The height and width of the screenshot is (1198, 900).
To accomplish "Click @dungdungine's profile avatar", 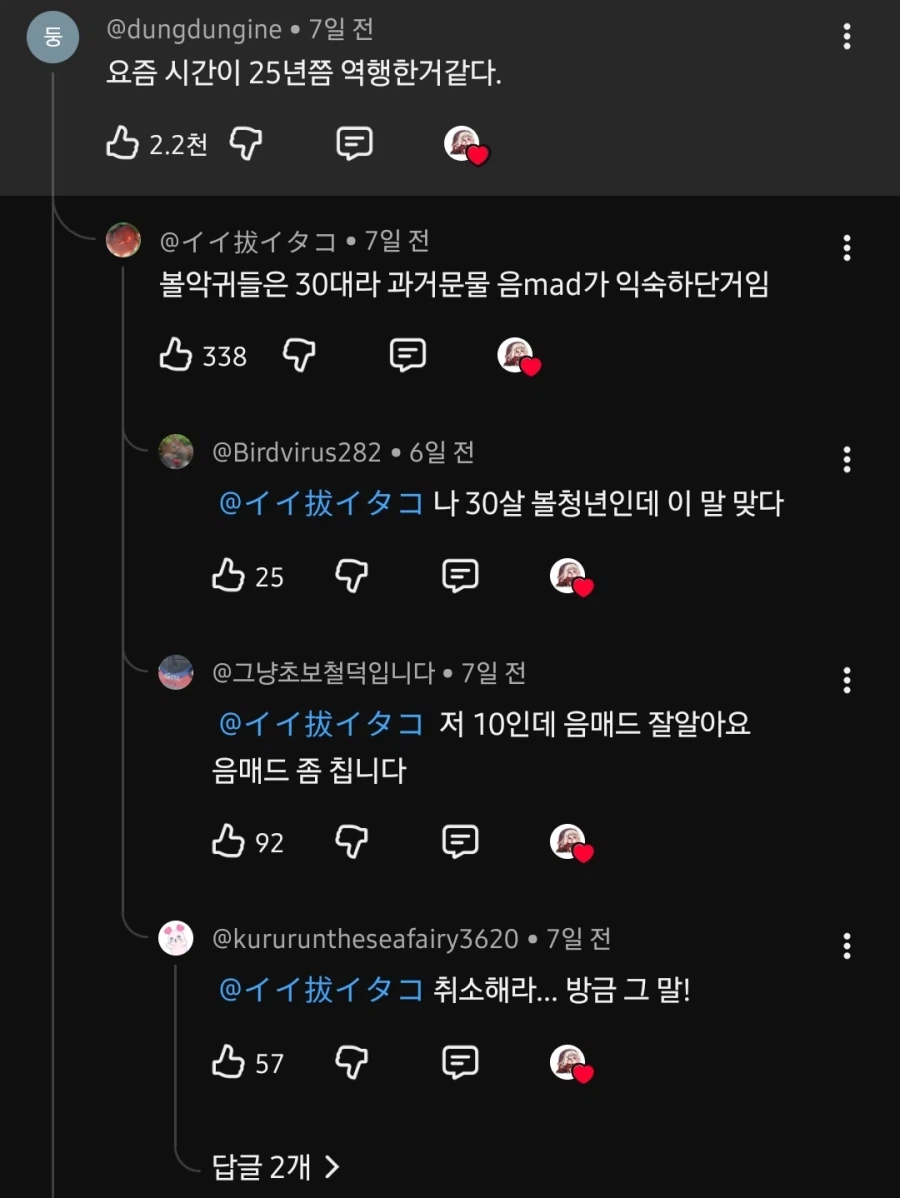I will pyautogui.click(x=52, y=37).
